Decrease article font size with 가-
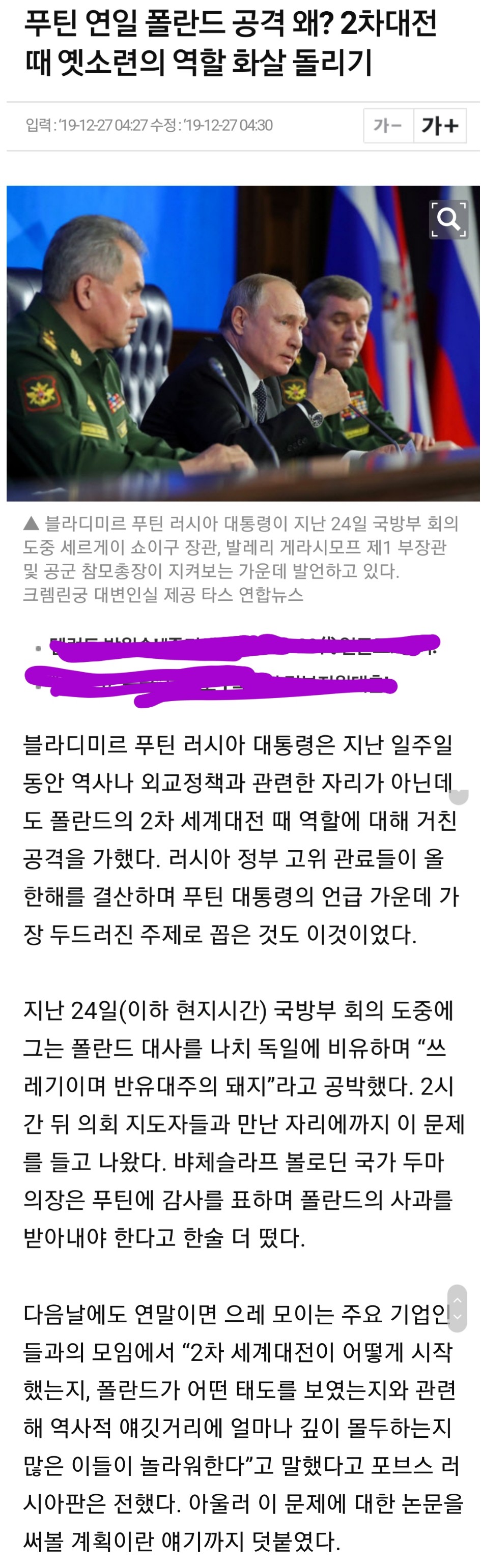The height and width of the screenshot is (1568, 481). [x=388, y=126]
